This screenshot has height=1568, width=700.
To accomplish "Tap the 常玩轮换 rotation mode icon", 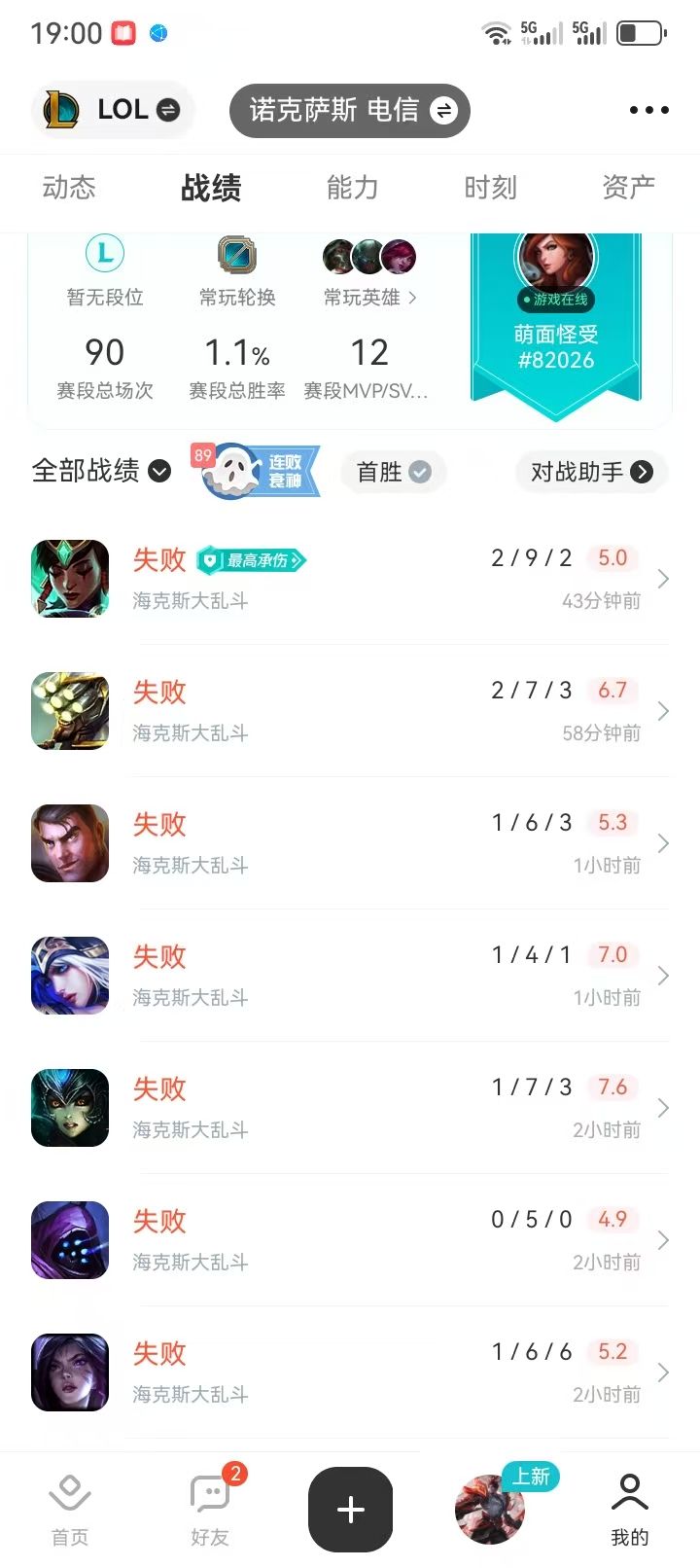I will tap(234, 255).
